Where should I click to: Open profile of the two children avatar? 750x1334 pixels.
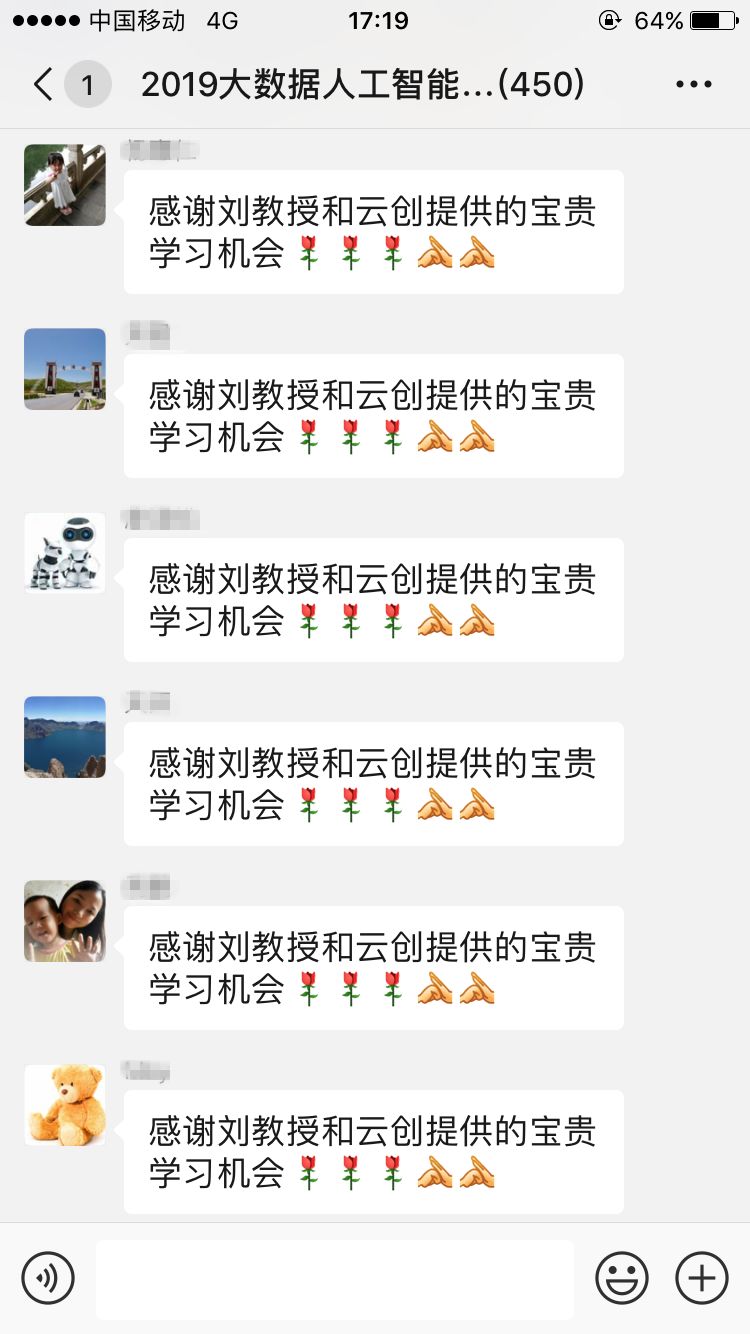pyautogui.click(x=65, y=921)
